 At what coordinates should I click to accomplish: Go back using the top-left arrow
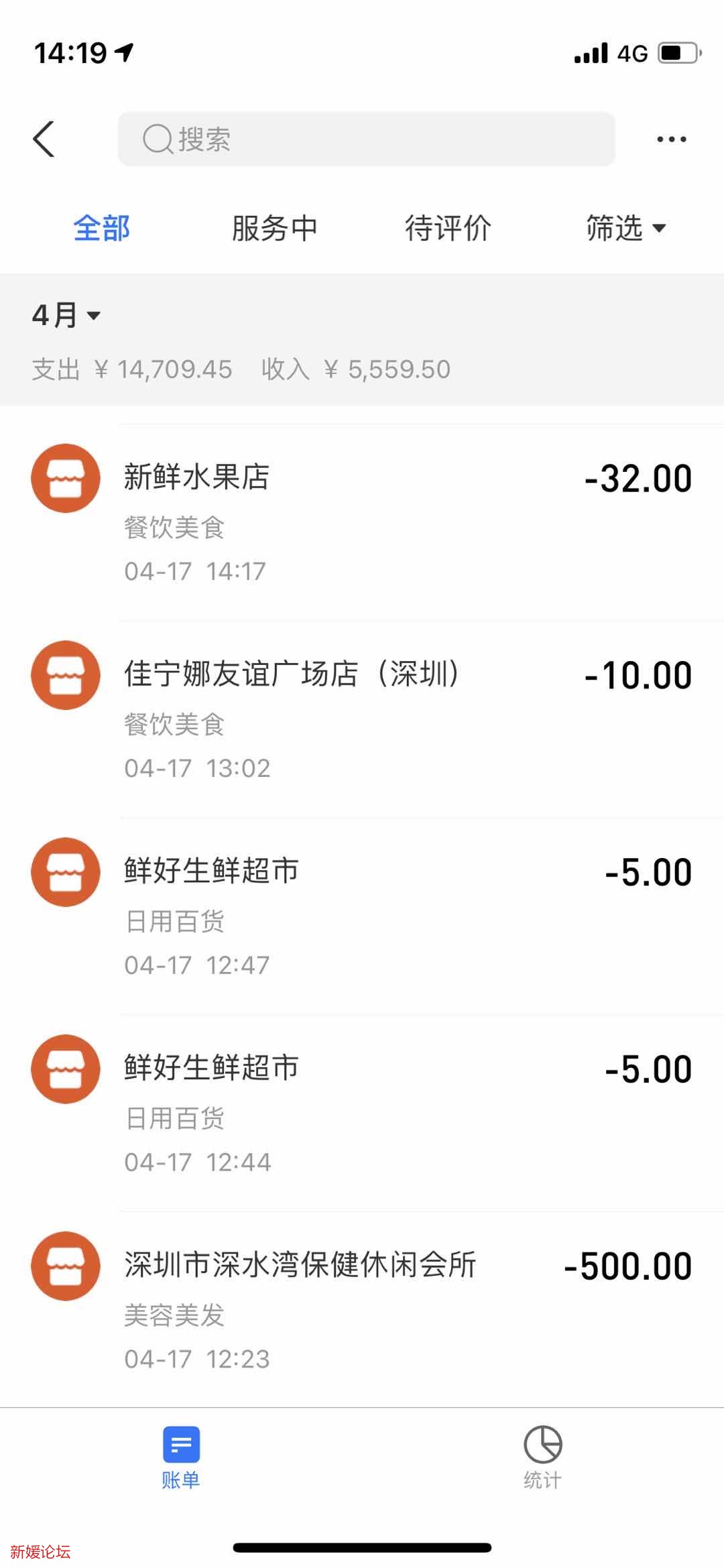[x=44, y=139]
